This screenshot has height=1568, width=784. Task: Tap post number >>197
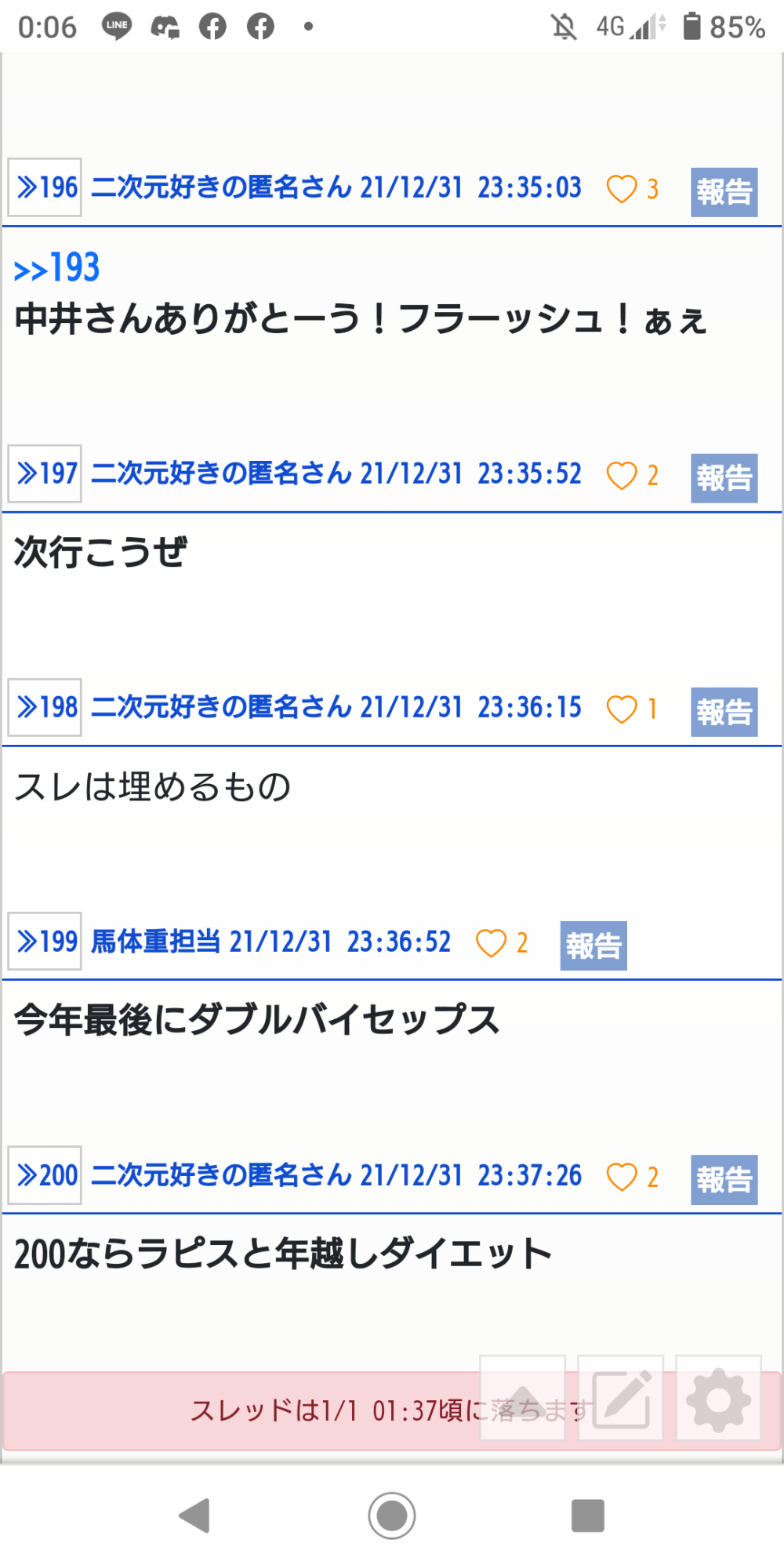tap(45, 474)
